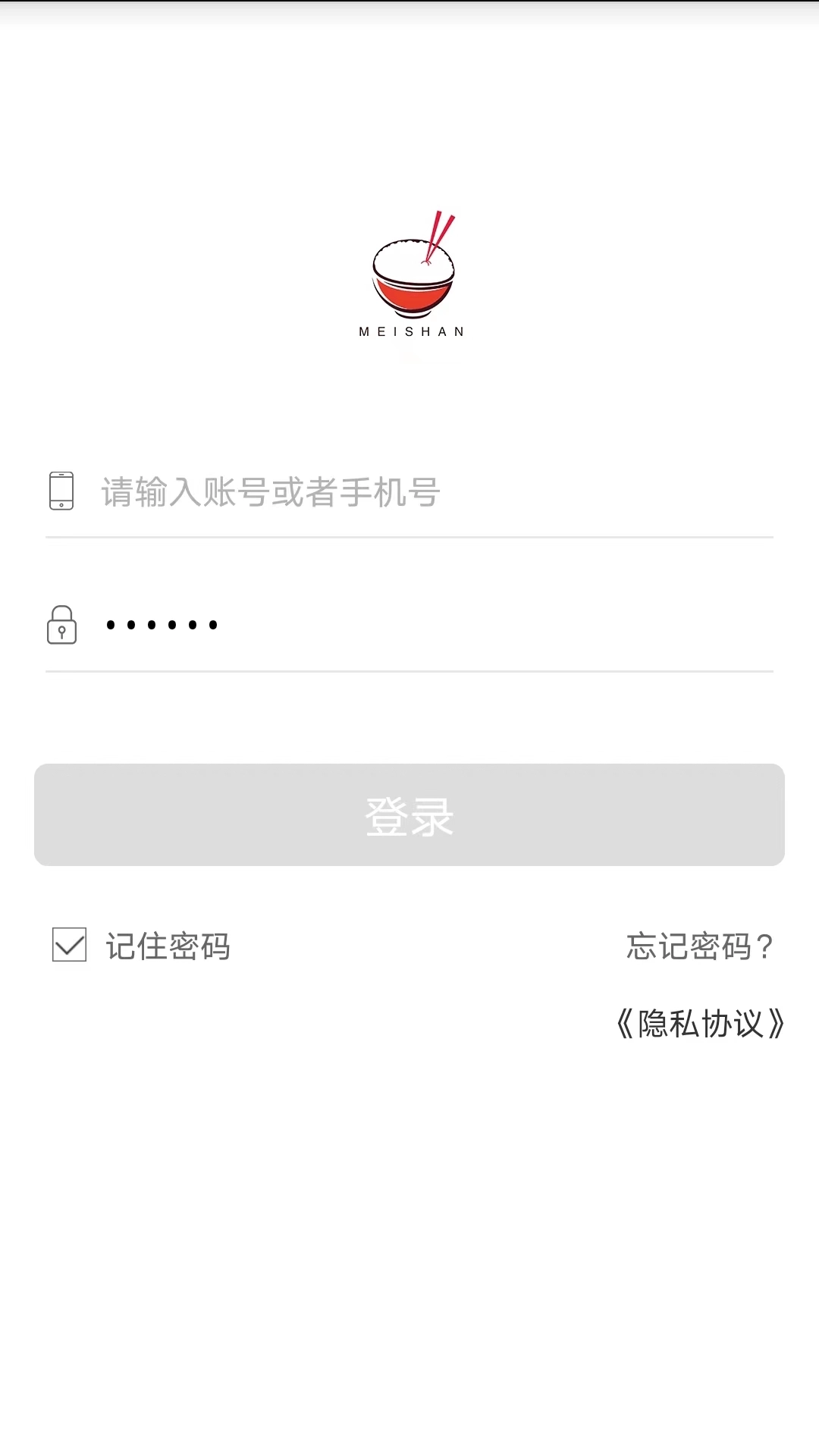Tap the 登录 login button
This screenshot has width=819, height=1456.
pos(409,815)
